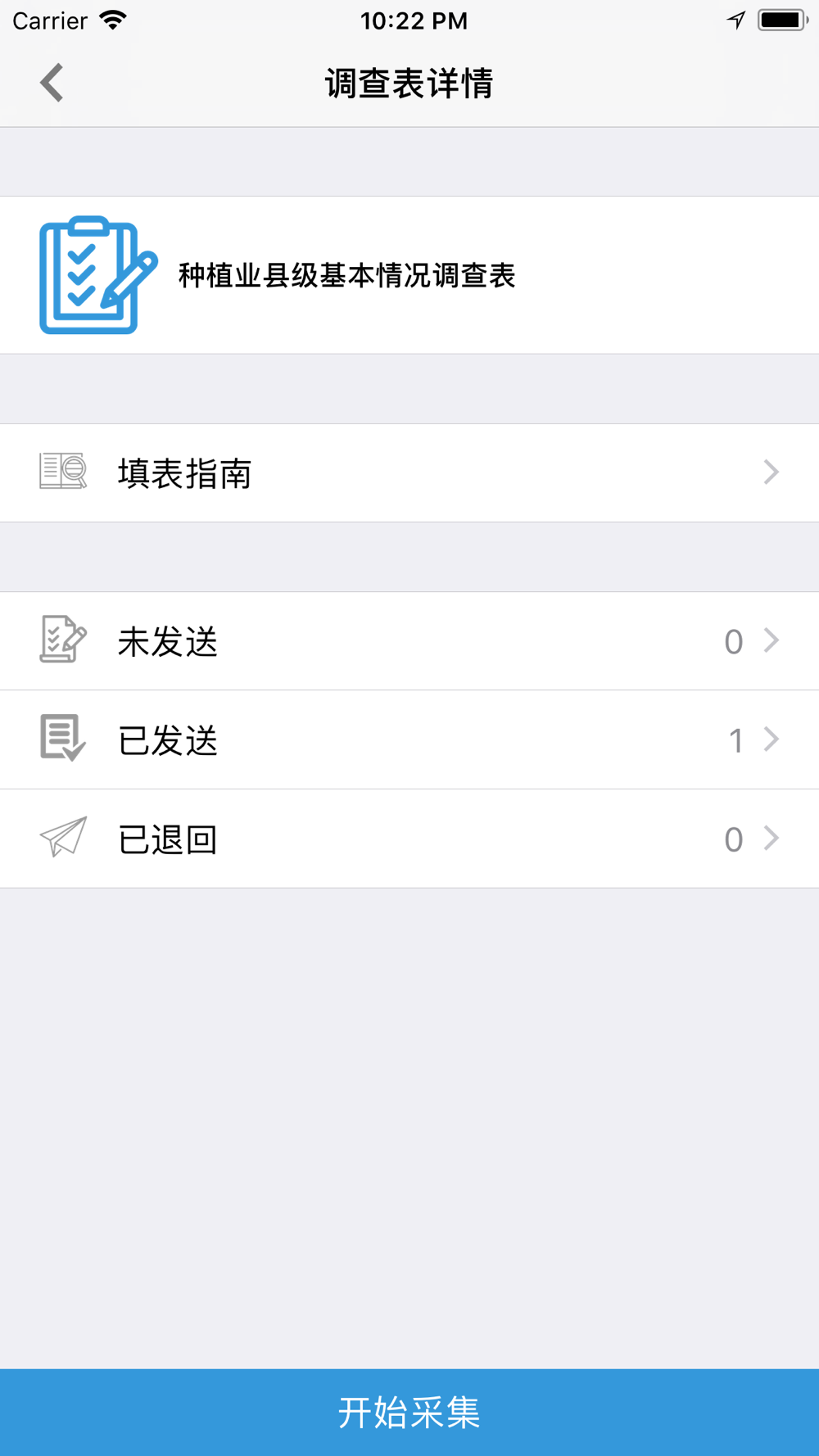Tap the 开始采集 button
The image size is (819, 1456).
409,1412
